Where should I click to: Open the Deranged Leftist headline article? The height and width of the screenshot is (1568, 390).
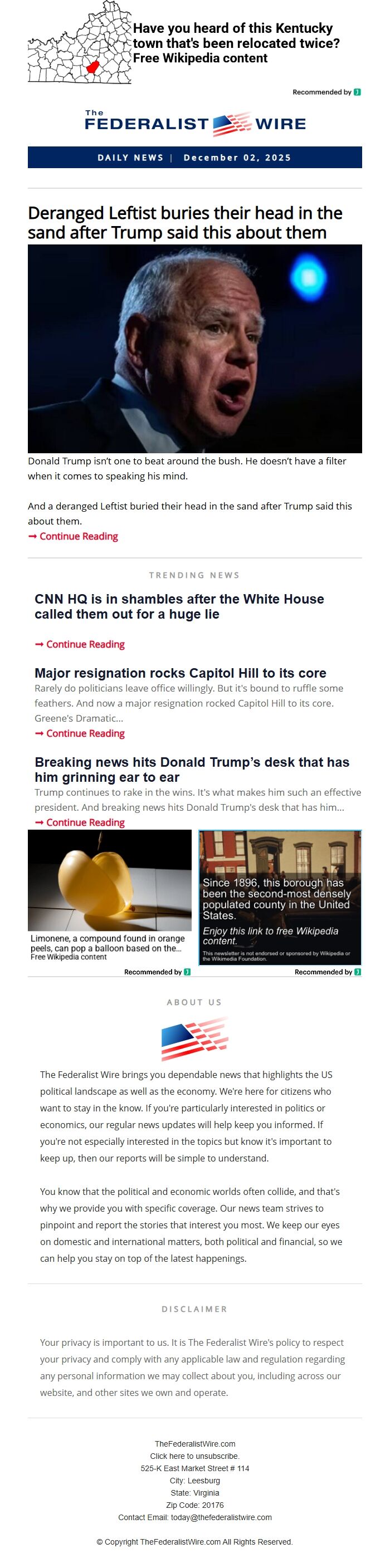tap(184, 223)
